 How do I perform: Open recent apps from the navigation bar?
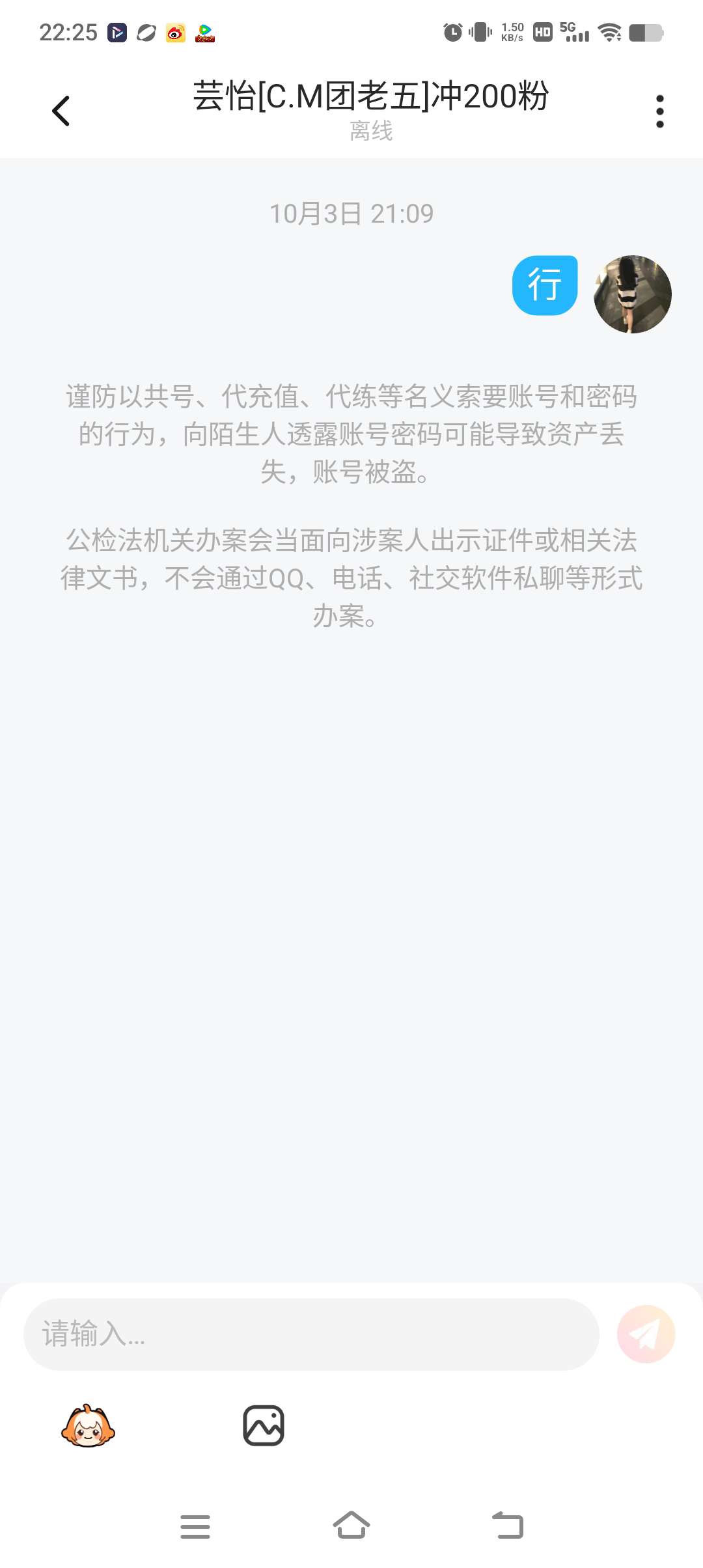pyautogui.click(x=195, y=1526)
